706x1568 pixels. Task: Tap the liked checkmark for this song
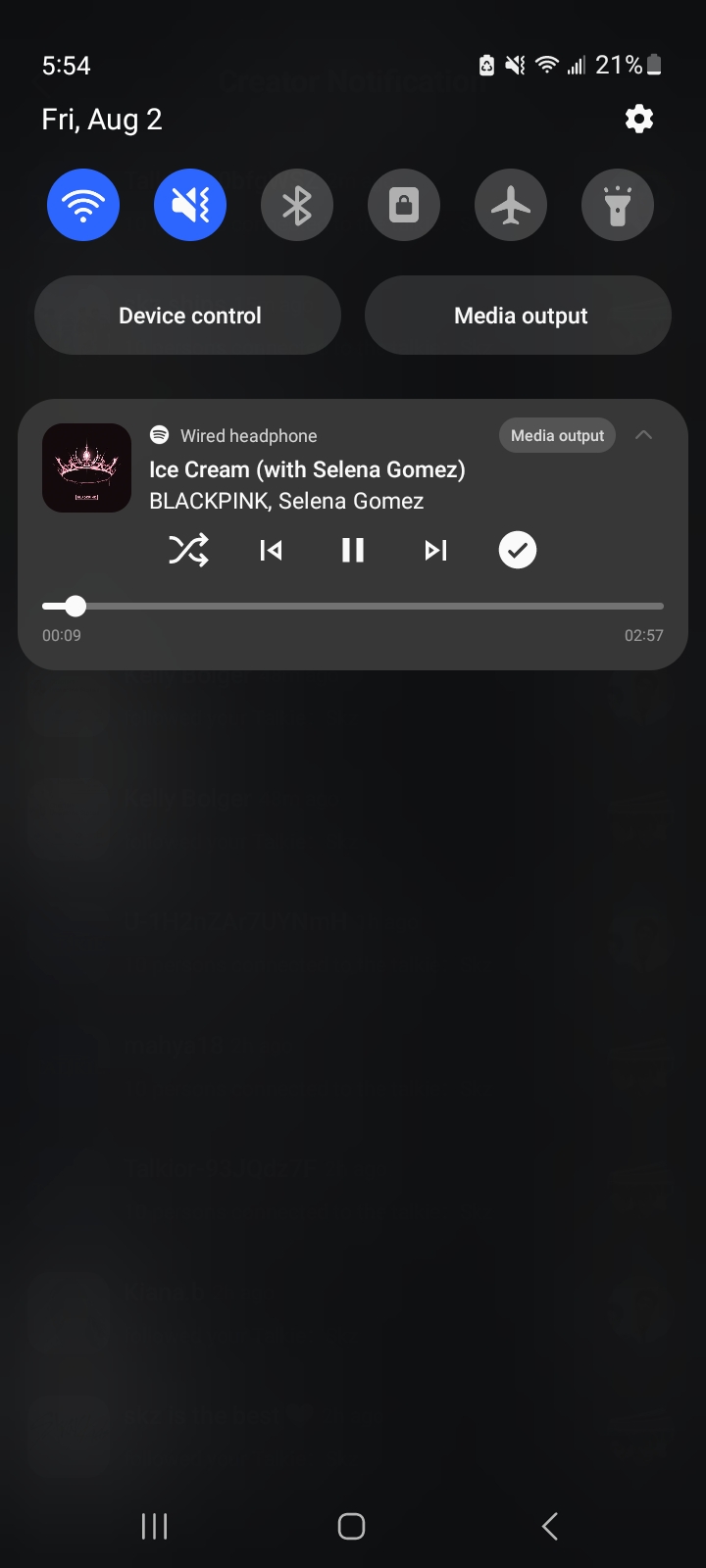coord(518,551)
